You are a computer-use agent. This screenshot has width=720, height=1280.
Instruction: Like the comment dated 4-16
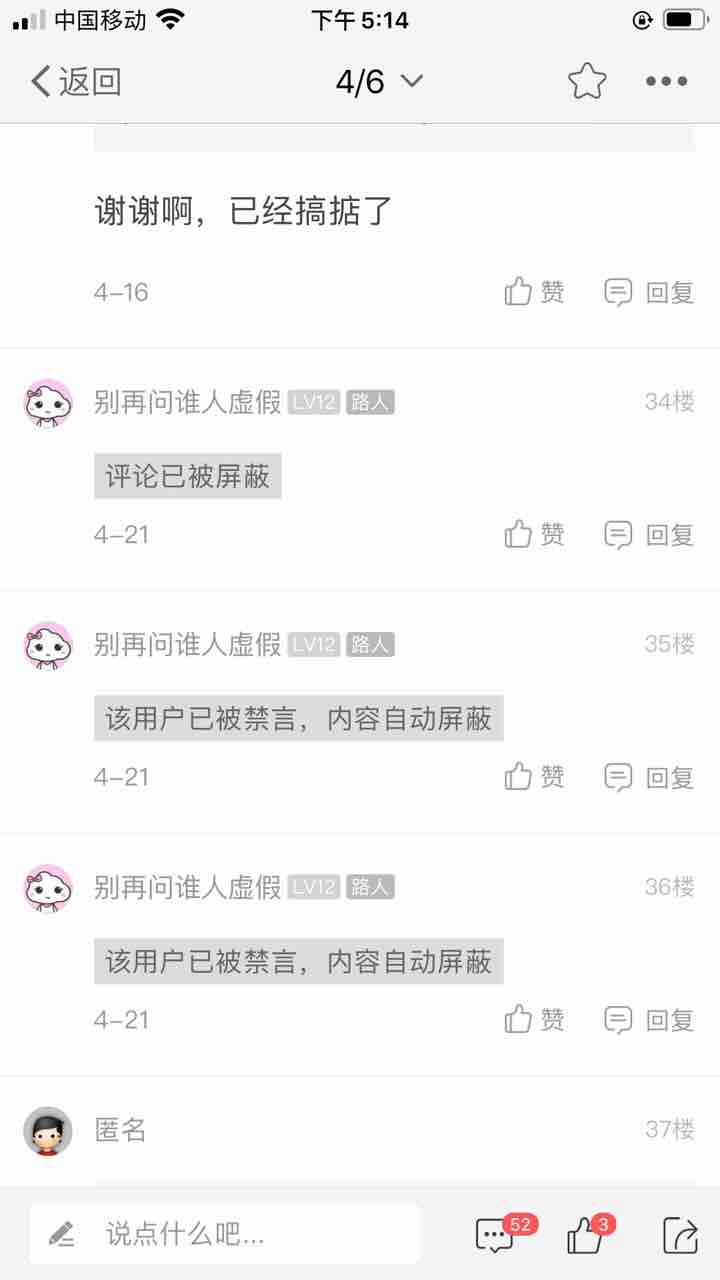(x=535, y=292)
